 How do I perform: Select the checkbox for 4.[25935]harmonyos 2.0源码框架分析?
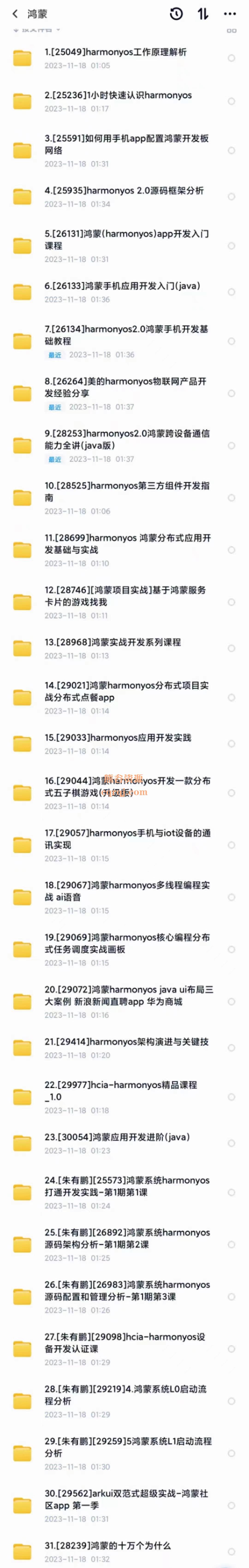coord(231,197)
